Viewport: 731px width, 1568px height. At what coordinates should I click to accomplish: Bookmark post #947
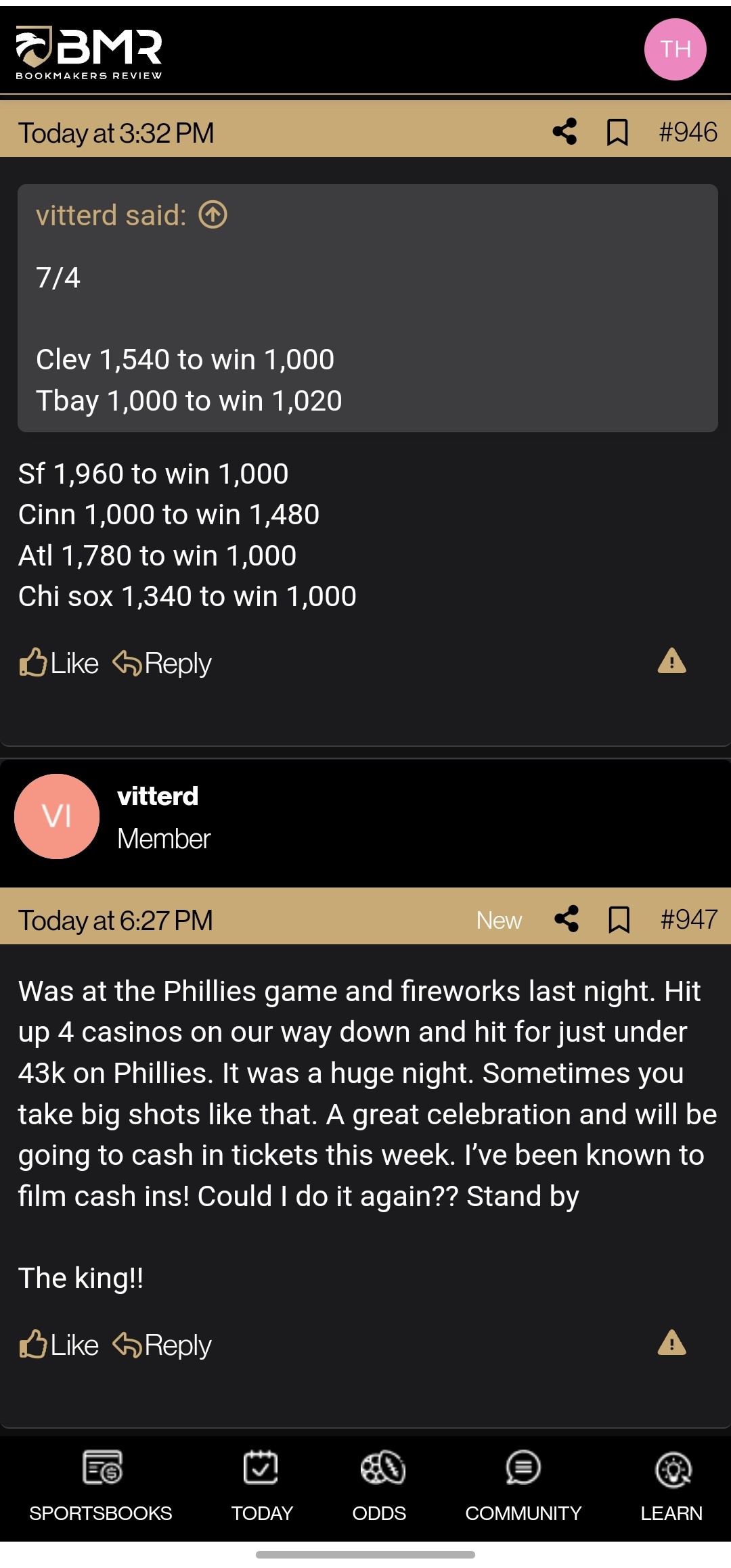click(619, 920)
